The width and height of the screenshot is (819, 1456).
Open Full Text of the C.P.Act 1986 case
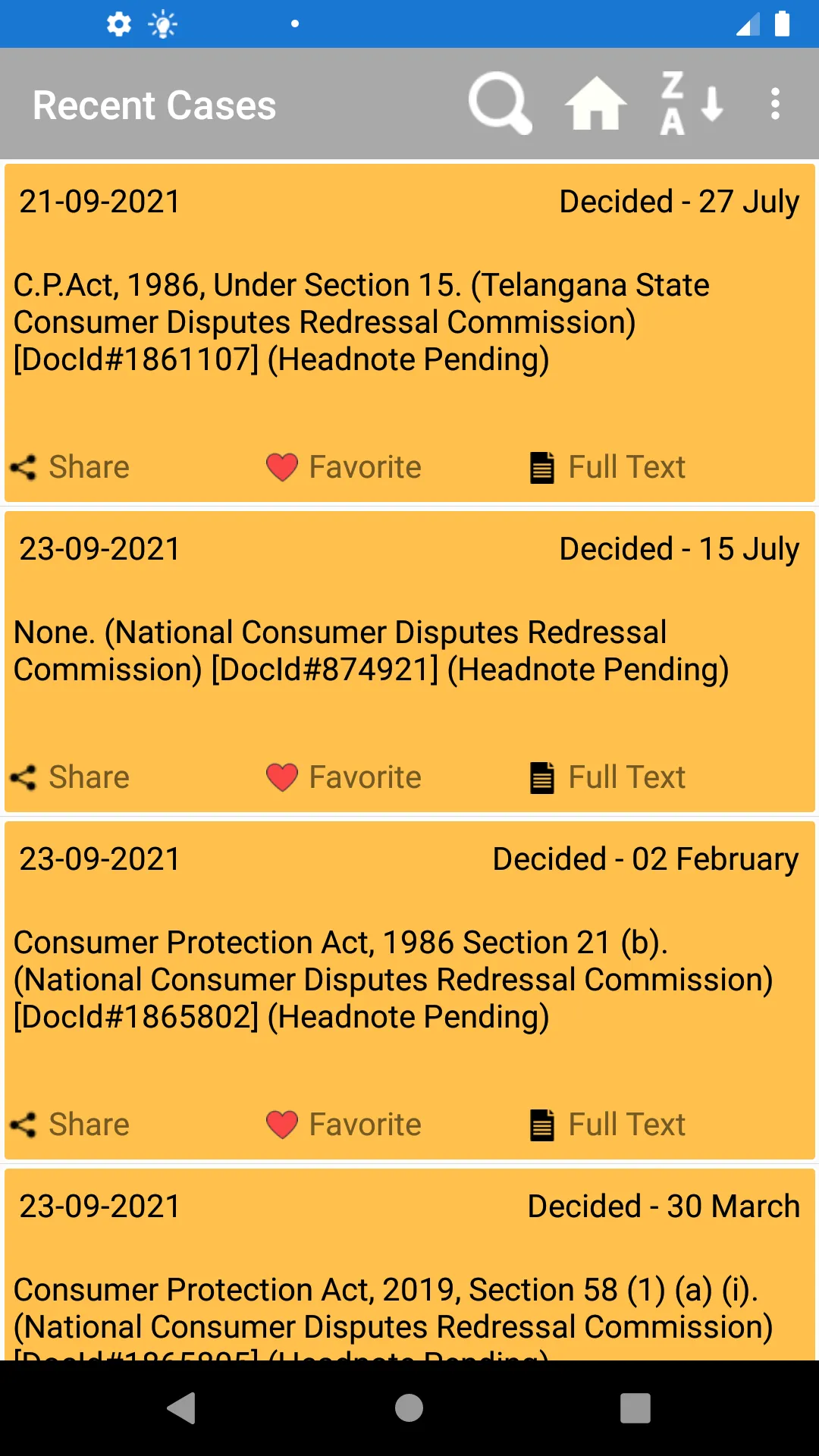(605, 466)
